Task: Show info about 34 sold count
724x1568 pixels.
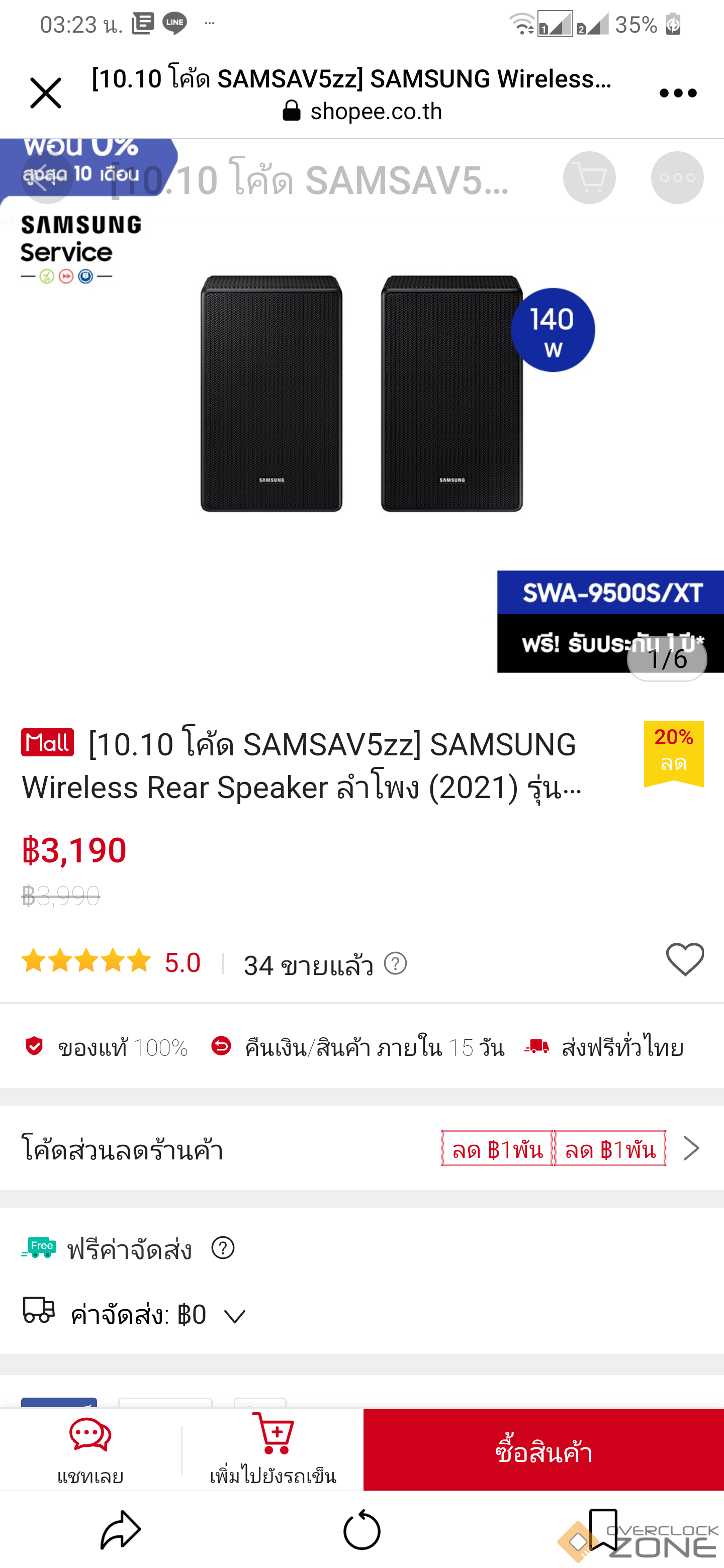Action: point(395,963)
